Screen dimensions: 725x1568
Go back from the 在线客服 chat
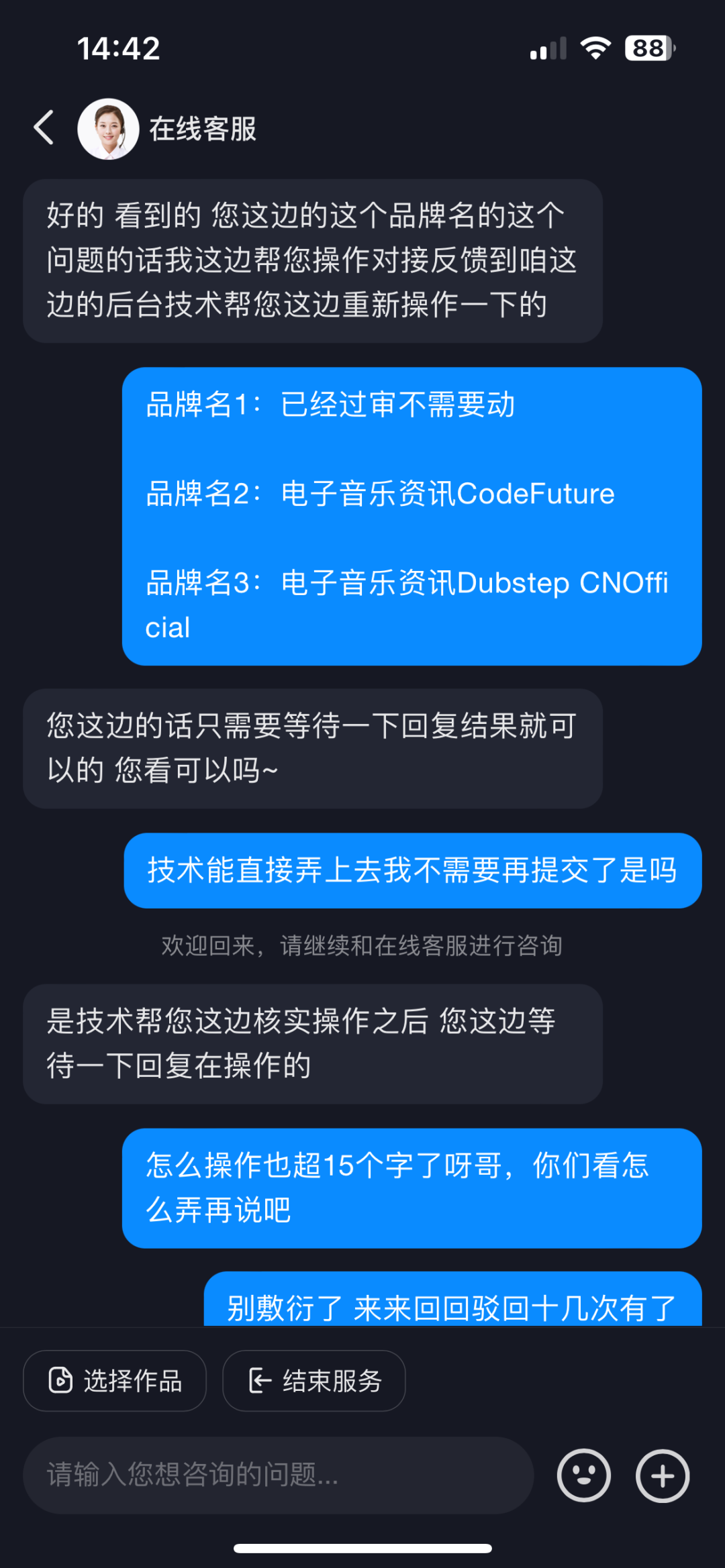tap(44, 128)
